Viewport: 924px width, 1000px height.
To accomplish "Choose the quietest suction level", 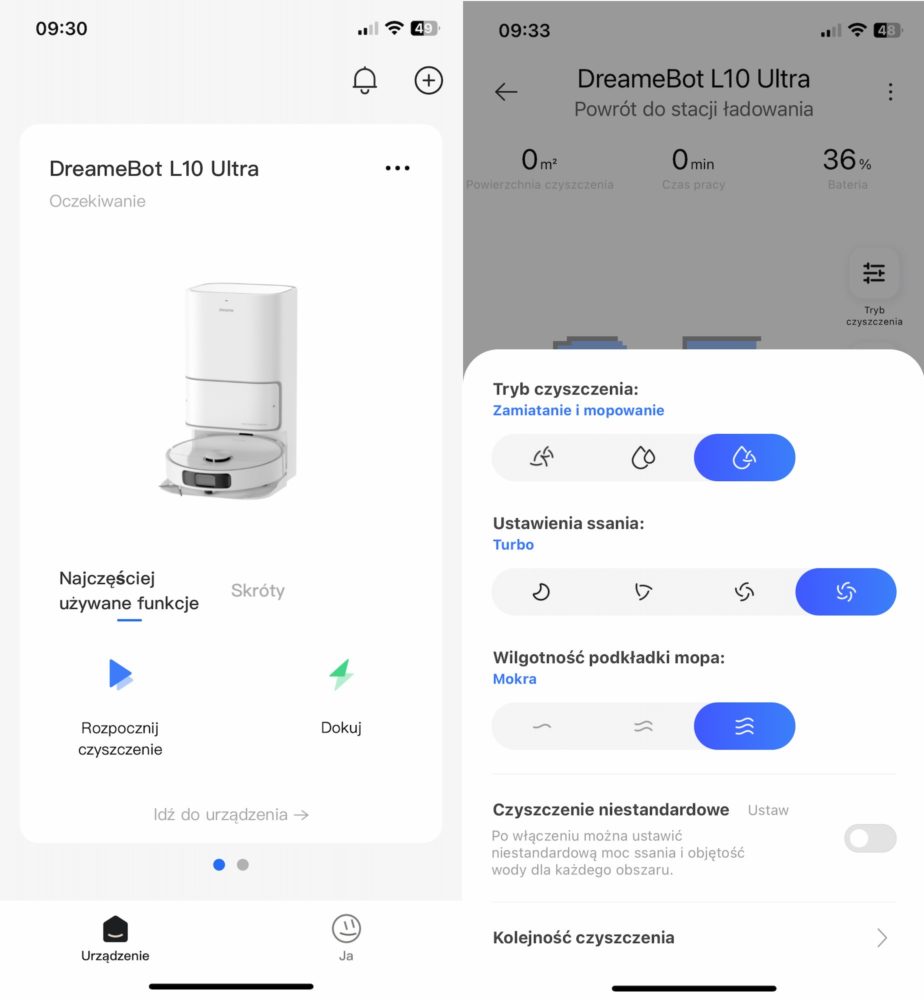I will (541, 592).
